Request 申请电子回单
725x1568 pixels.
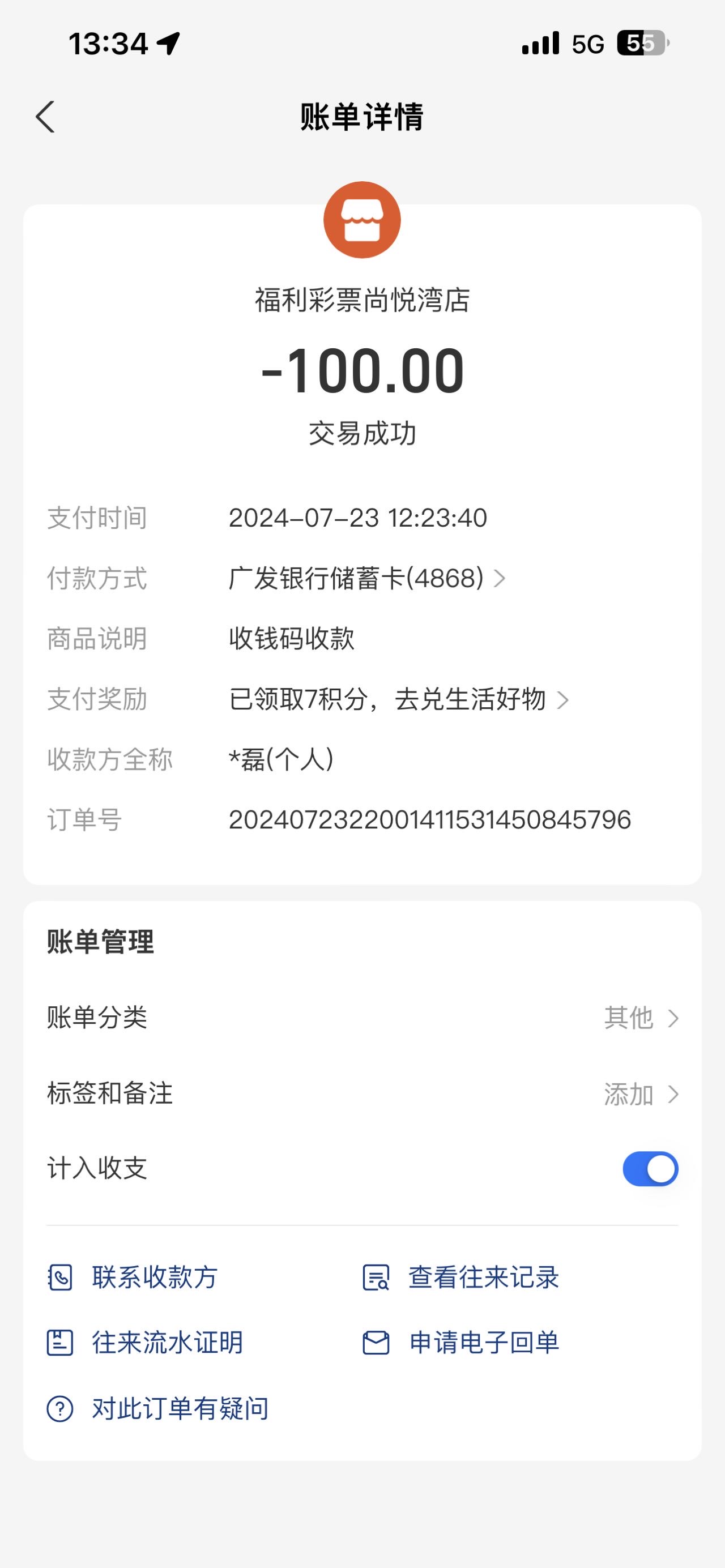point(460,1343)
